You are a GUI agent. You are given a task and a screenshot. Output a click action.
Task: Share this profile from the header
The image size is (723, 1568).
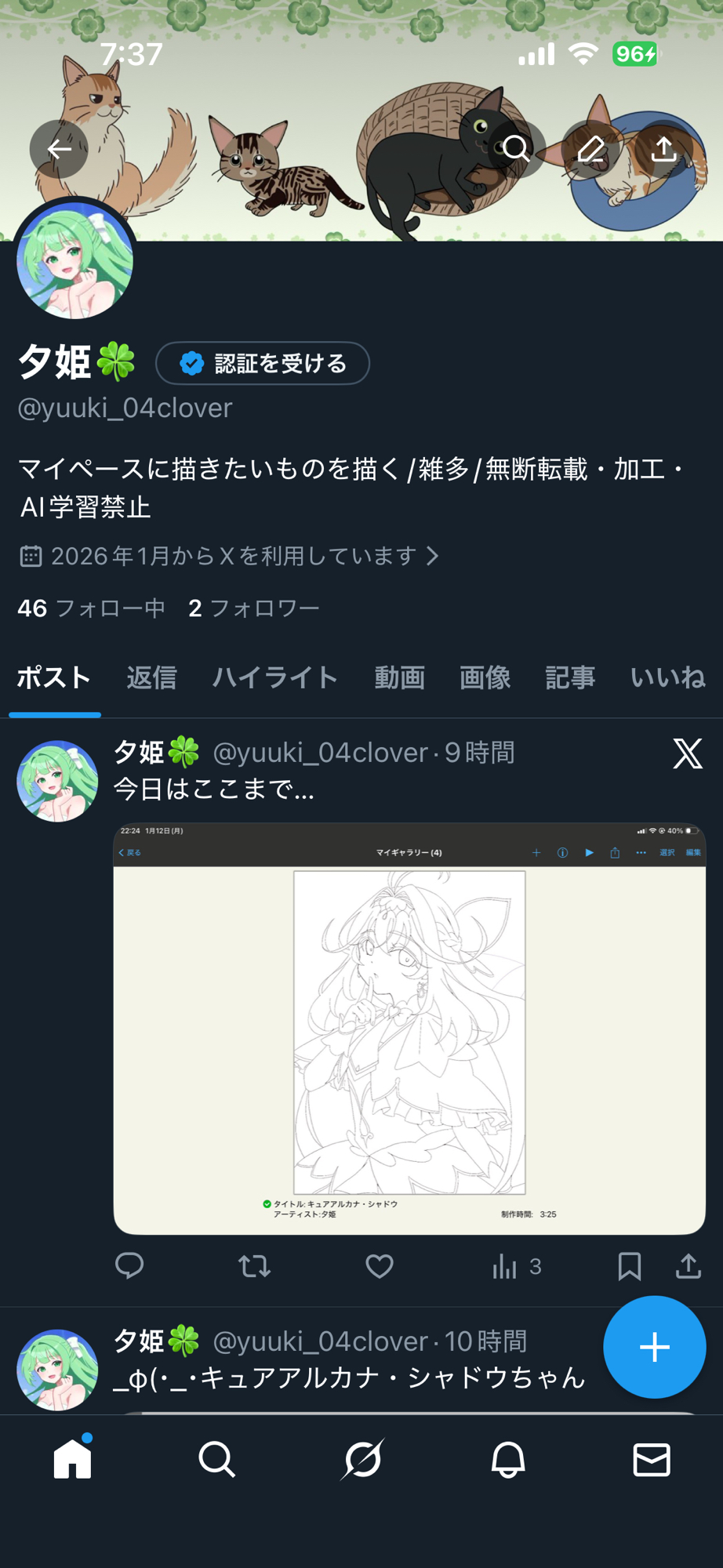click(x=664, y=148)
